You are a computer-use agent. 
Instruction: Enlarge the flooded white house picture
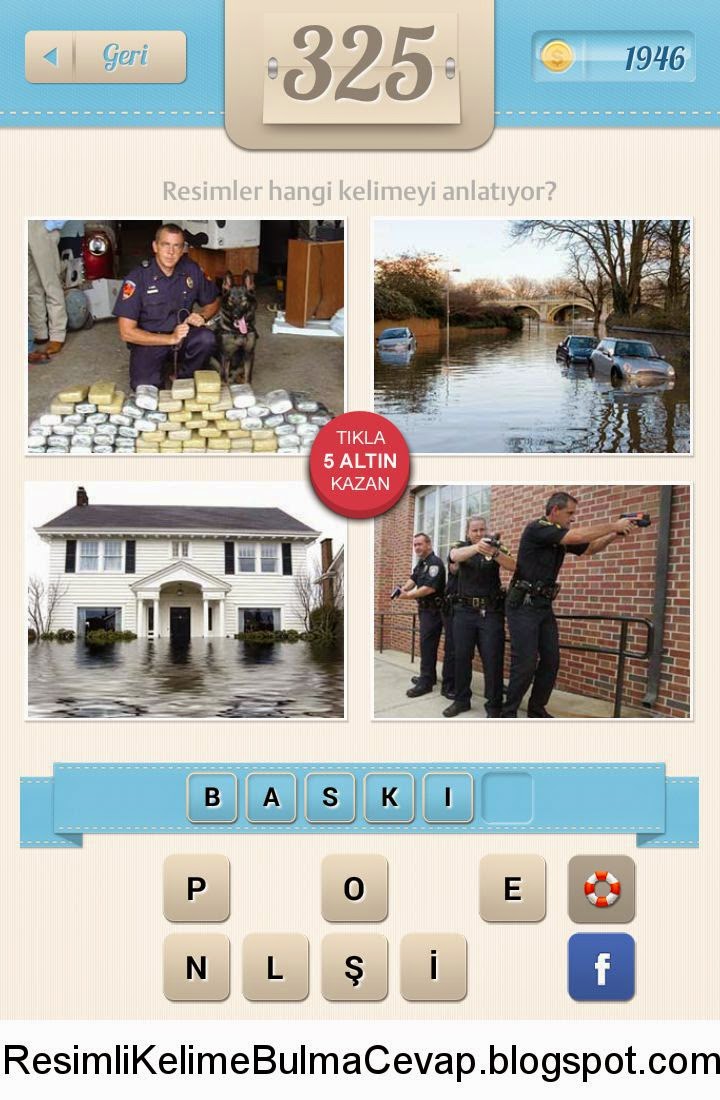pyautogui.click(x=185, y=600)
